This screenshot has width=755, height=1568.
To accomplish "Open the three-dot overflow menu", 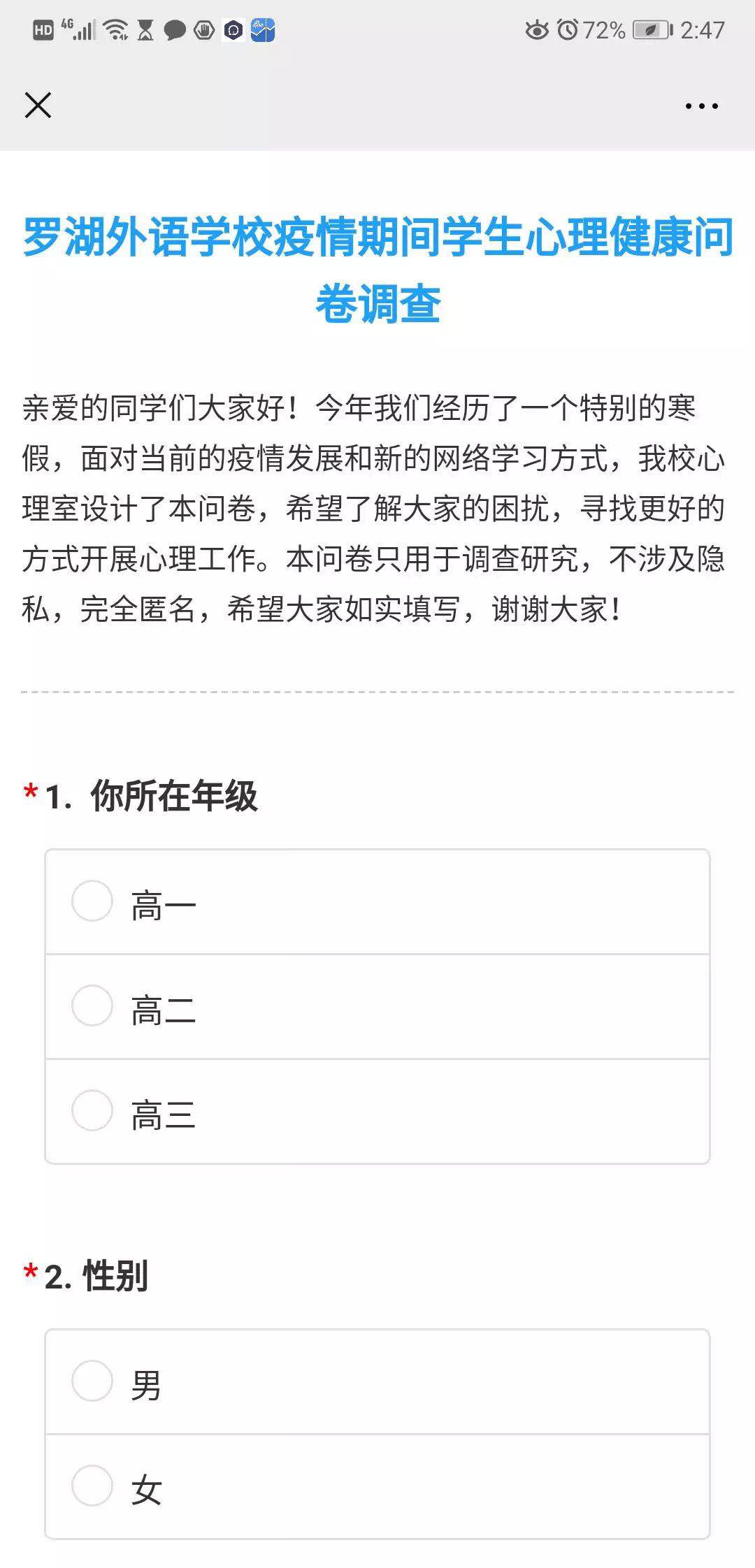I will point(701,106).
